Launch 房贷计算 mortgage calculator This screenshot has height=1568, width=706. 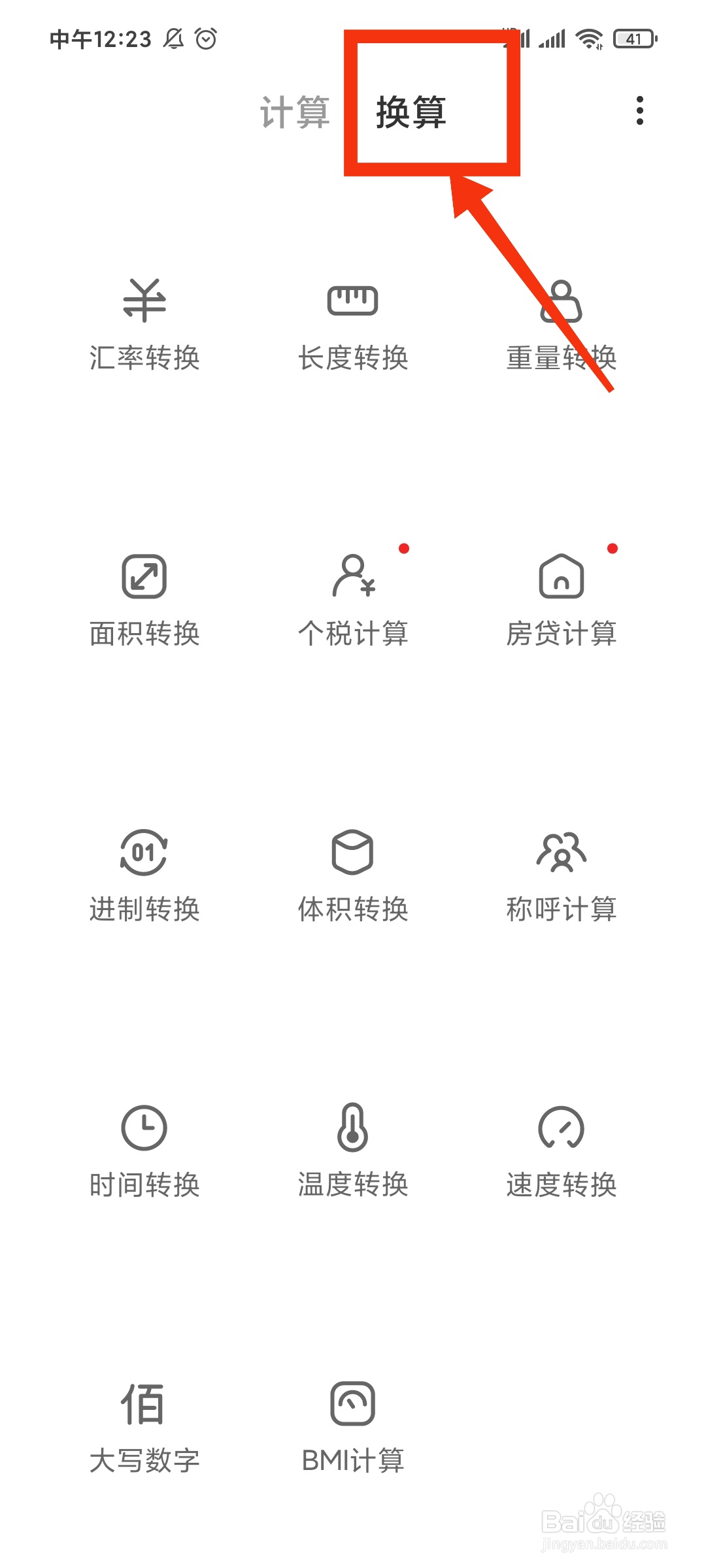(562, 600)
